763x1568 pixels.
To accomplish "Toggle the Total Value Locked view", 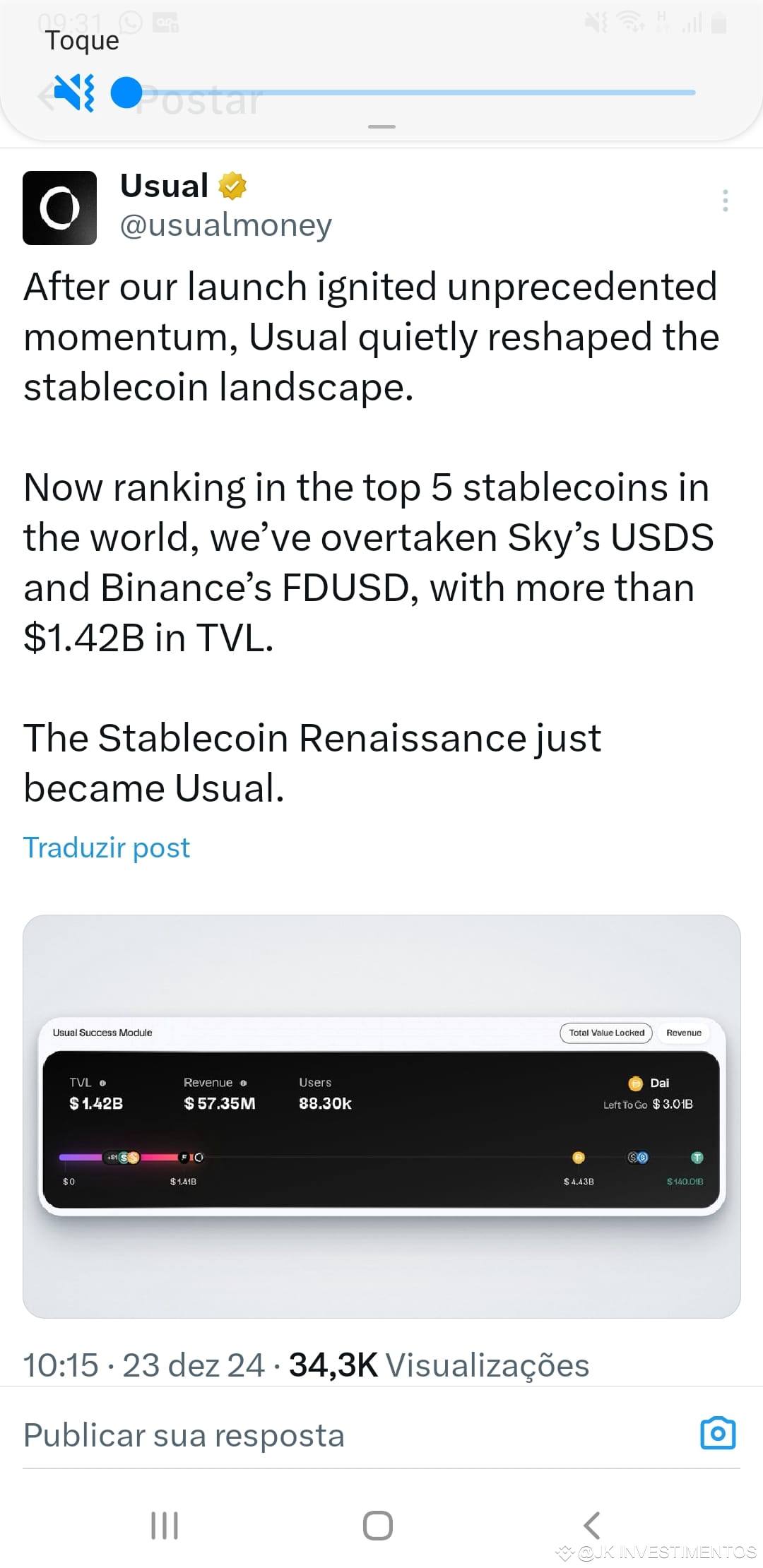I will [605, 1033].
